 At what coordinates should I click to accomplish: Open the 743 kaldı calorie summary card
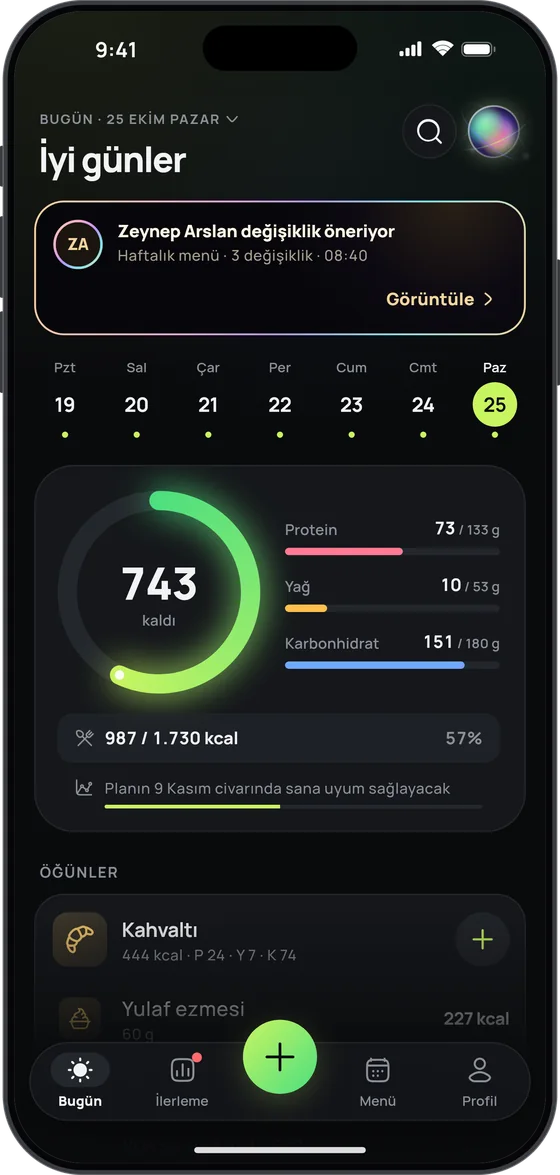pos(280,648)
